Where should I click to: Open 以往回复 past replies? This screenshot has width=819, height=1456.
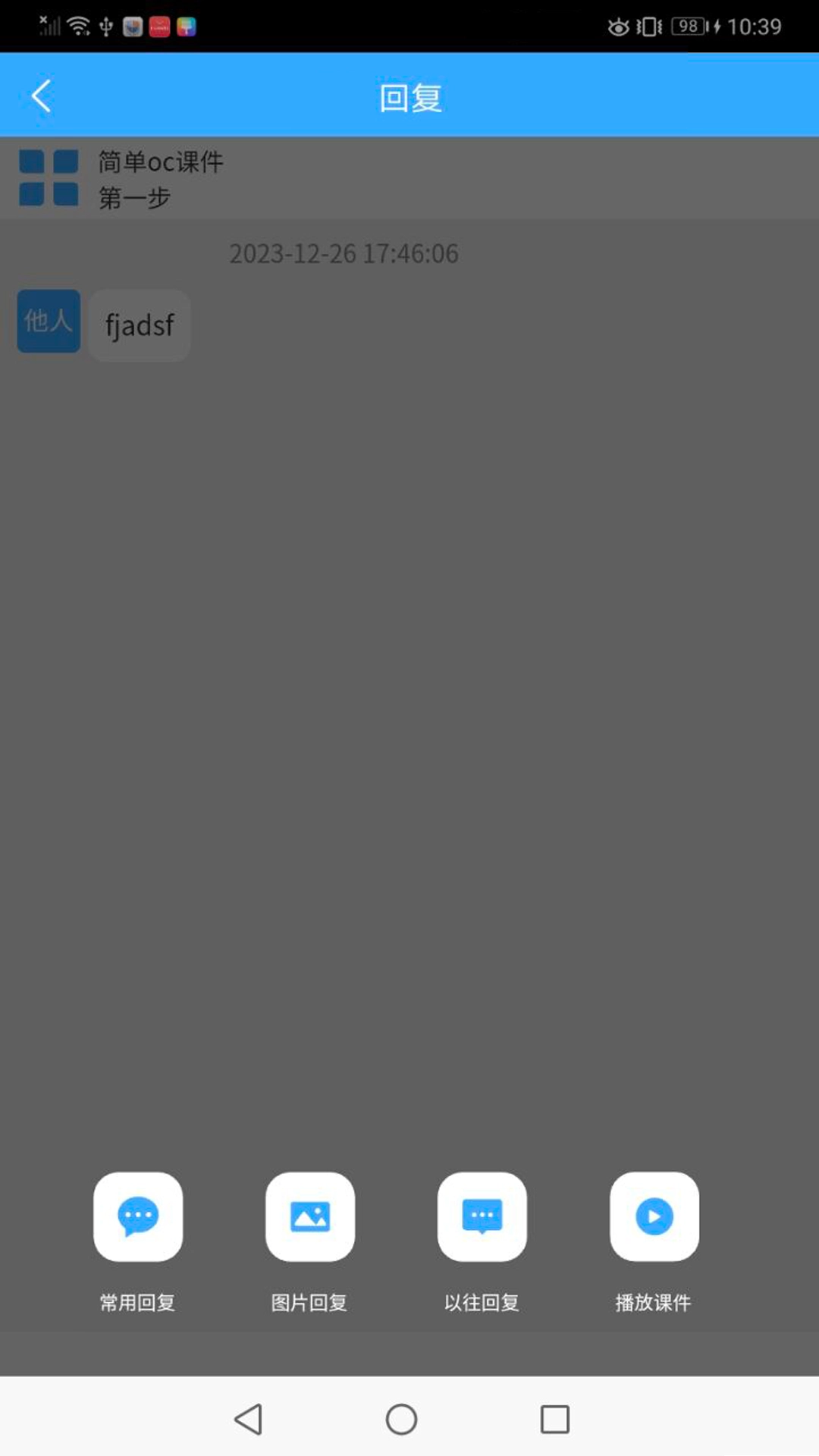pos(482,1216)
